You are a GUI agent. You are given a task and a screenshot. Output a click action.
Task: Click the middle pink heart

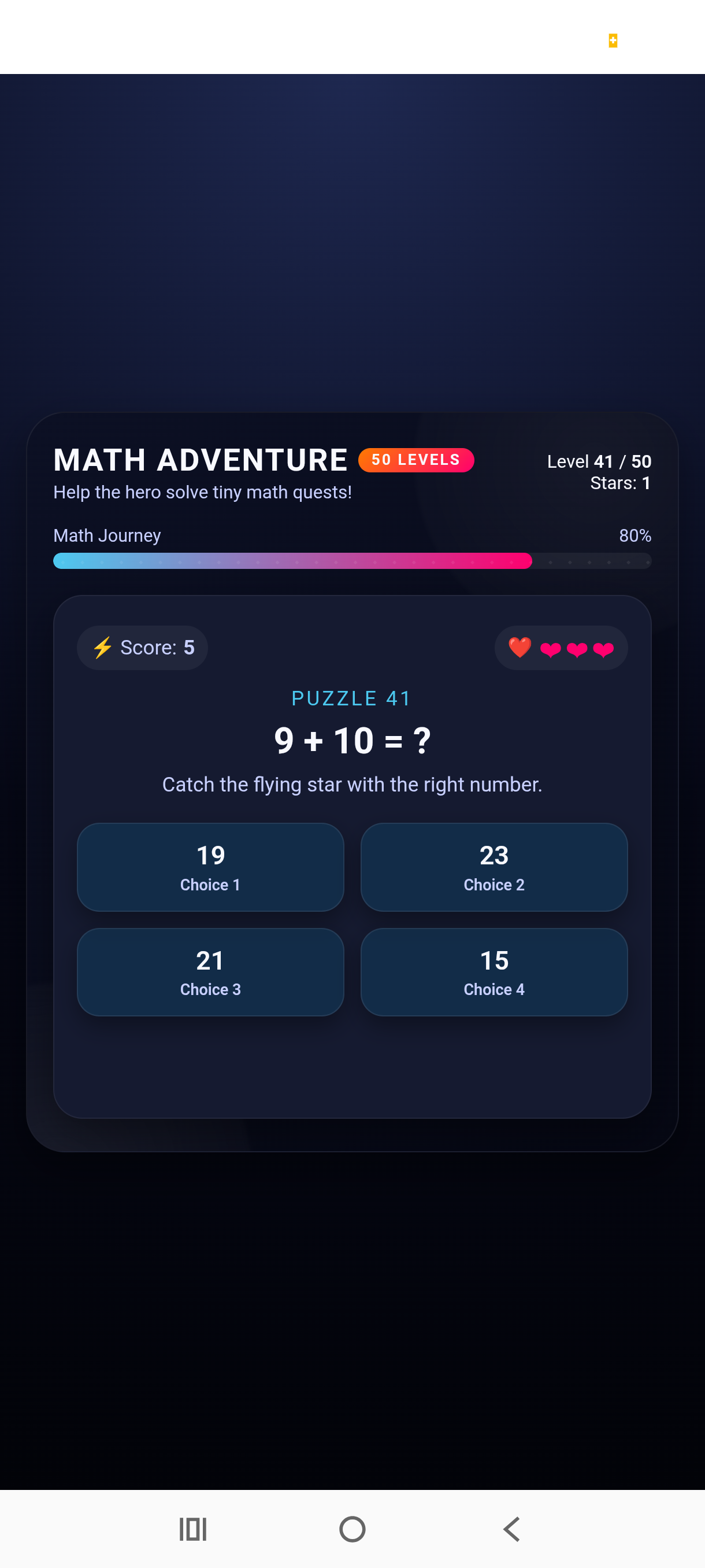tap(577, 649)
